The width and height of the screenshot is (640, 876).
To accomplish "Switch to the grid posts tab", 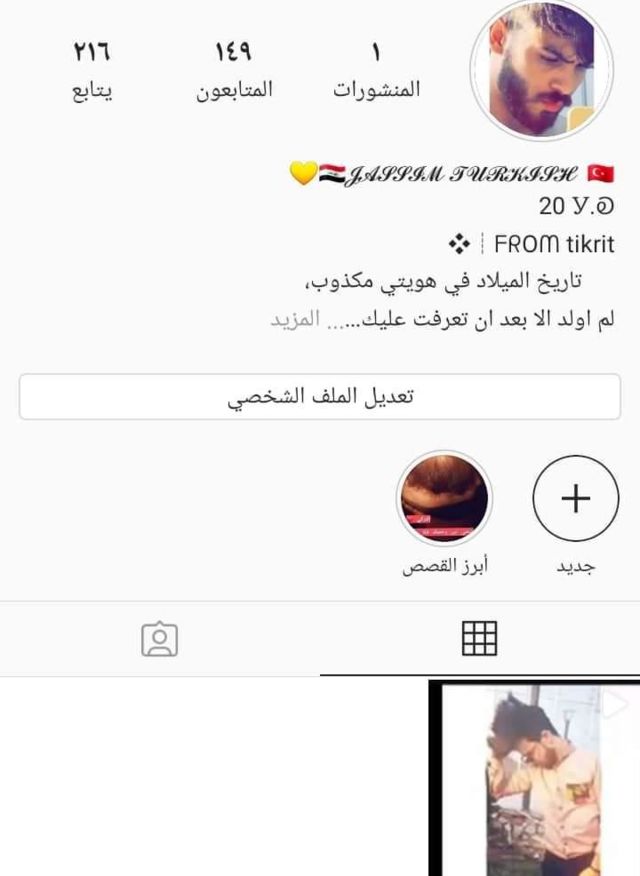I will (479, 638).
